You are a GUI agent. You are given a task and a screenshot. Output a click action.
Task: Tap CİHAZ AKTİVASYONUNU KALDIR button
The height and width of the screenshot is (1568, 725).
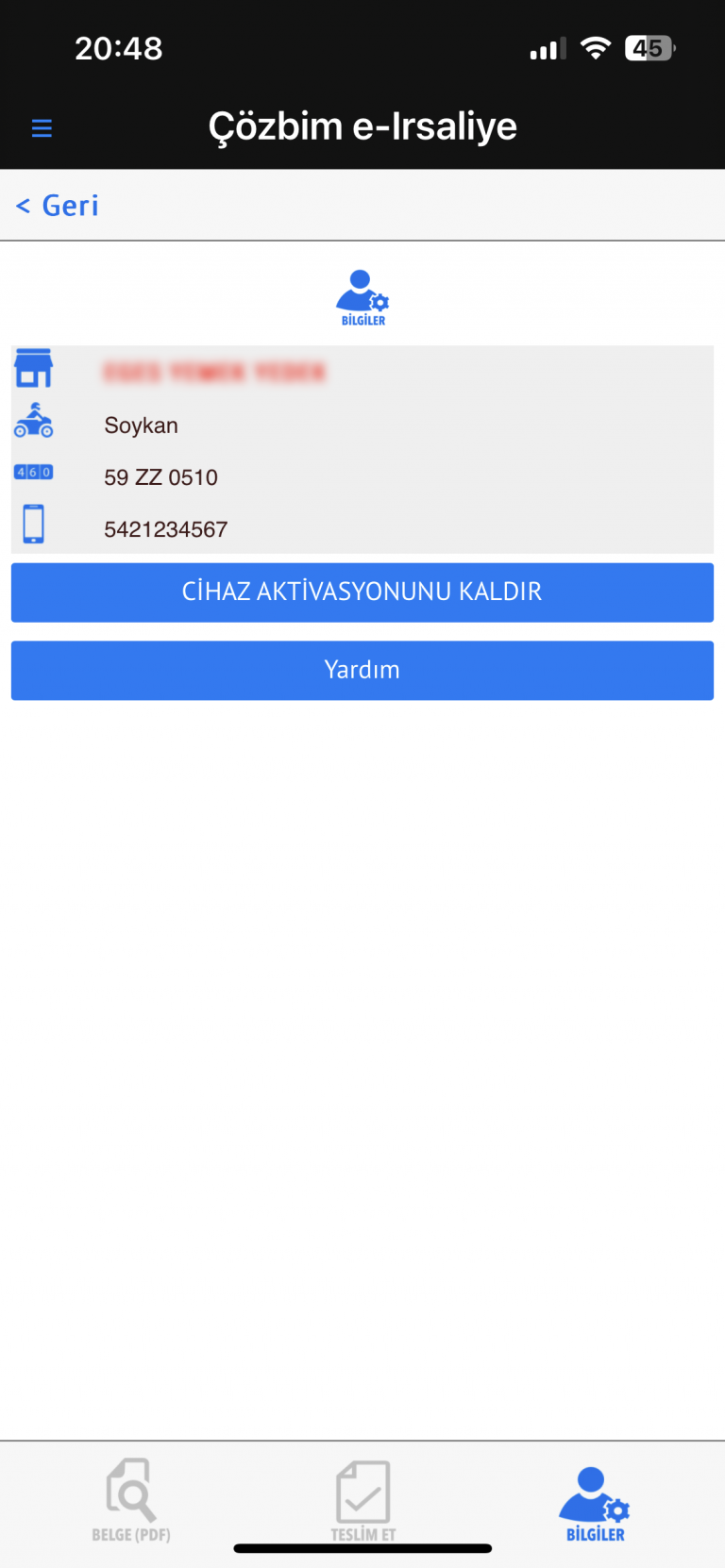tap(362, 592)
